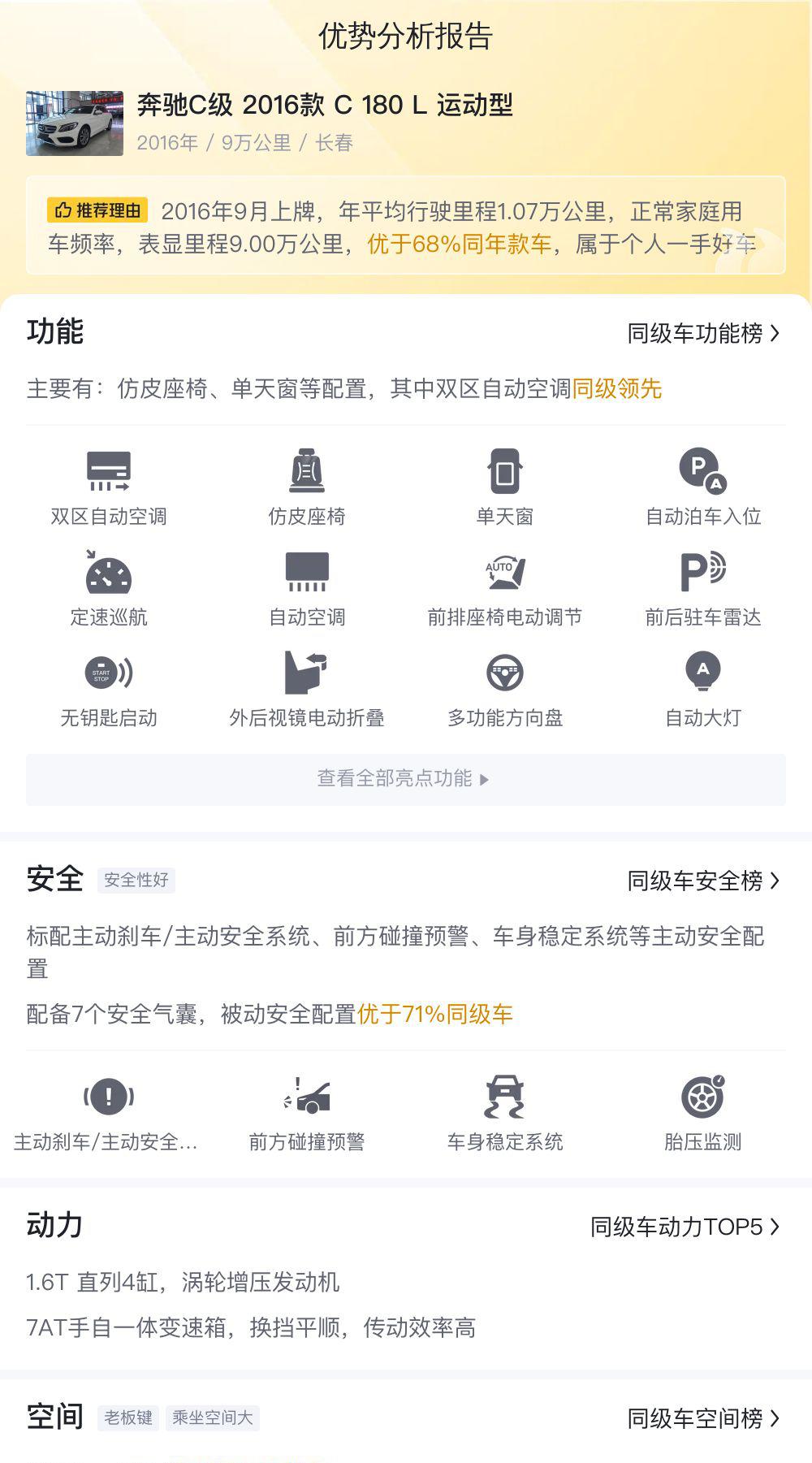Screen dimensions: 812x1463
Task: Open the 同级车空间榜 ranking link
Action: [x=702, y=1418]
